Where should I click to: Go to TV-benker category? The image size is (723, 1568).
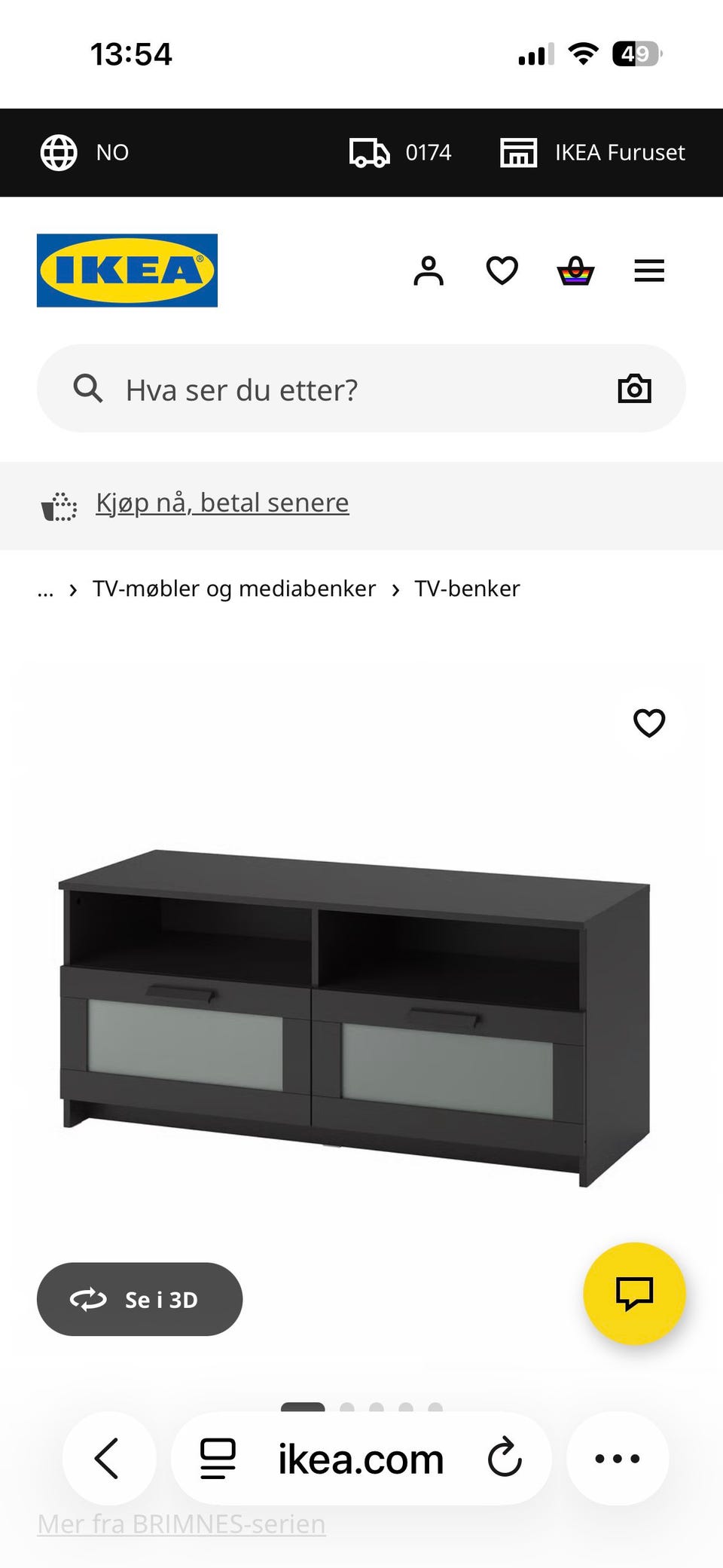click(x=466, y=588)
